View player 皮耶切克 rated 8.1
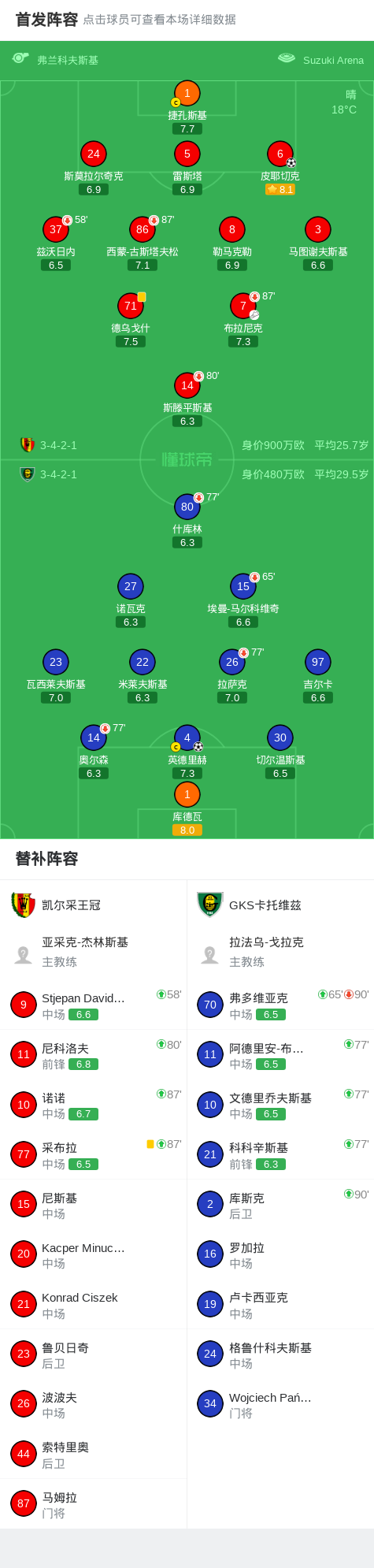 pos(280,168)
